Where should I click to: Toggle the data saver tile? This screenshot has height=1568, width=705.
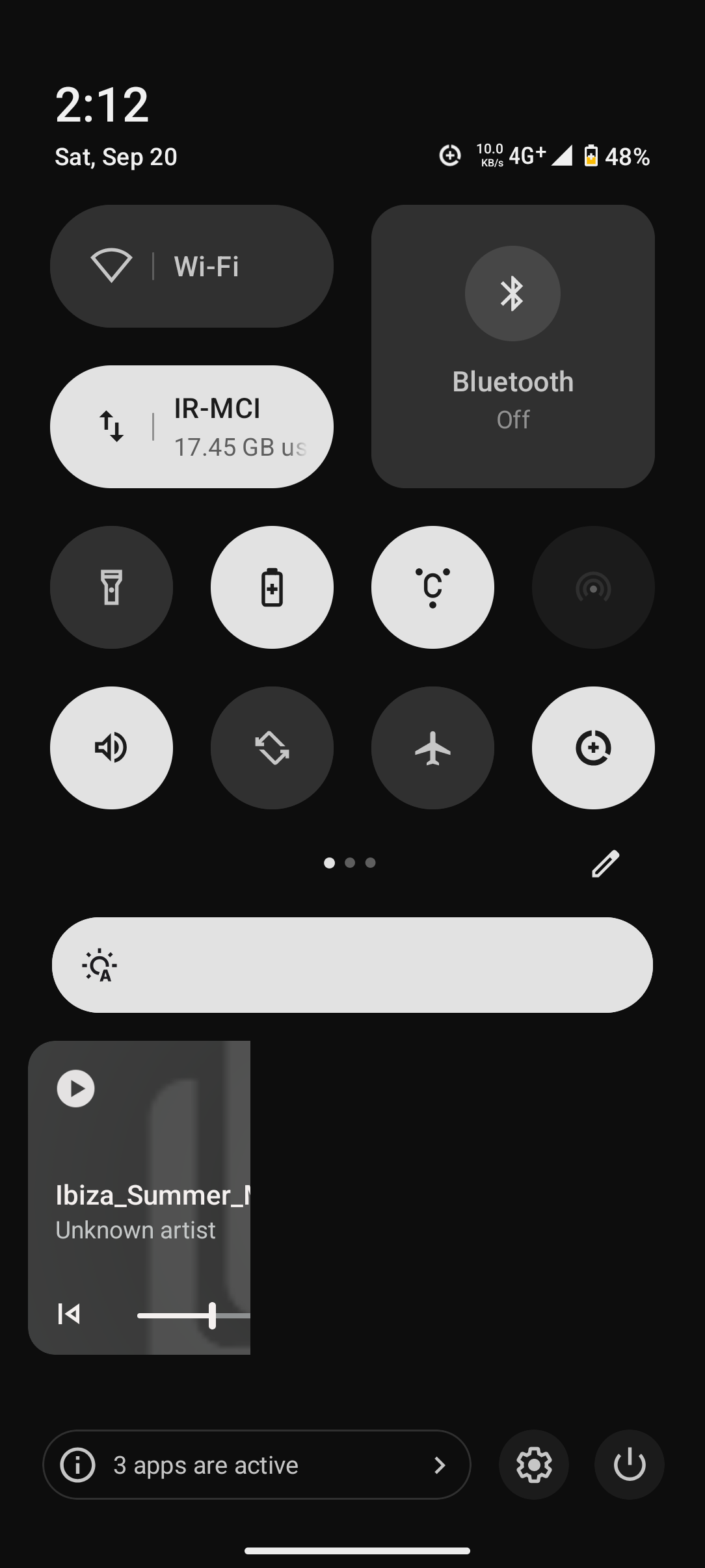[x=593, y=748]
